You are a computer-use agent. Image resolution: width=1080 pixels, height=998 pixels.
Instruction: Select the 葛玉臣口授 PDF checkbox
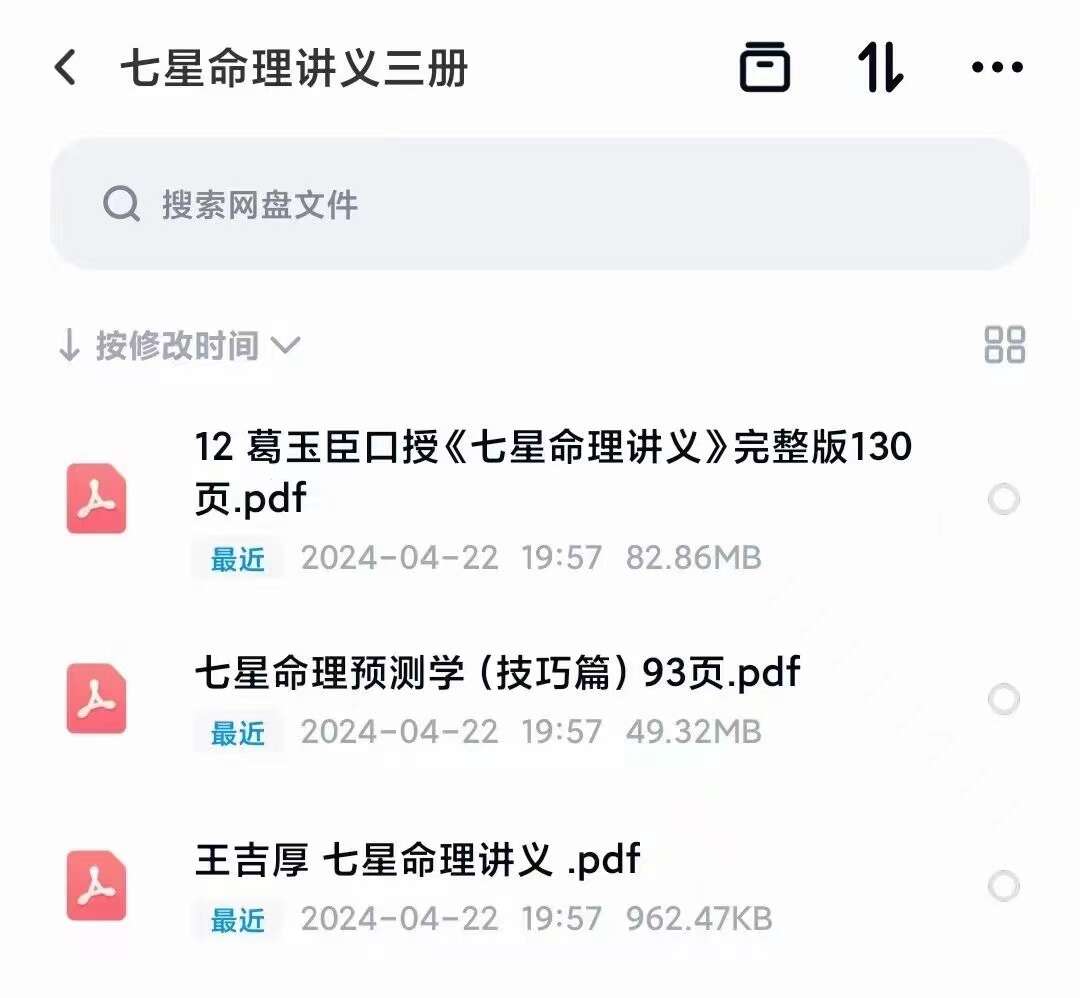pos(1003,499)
